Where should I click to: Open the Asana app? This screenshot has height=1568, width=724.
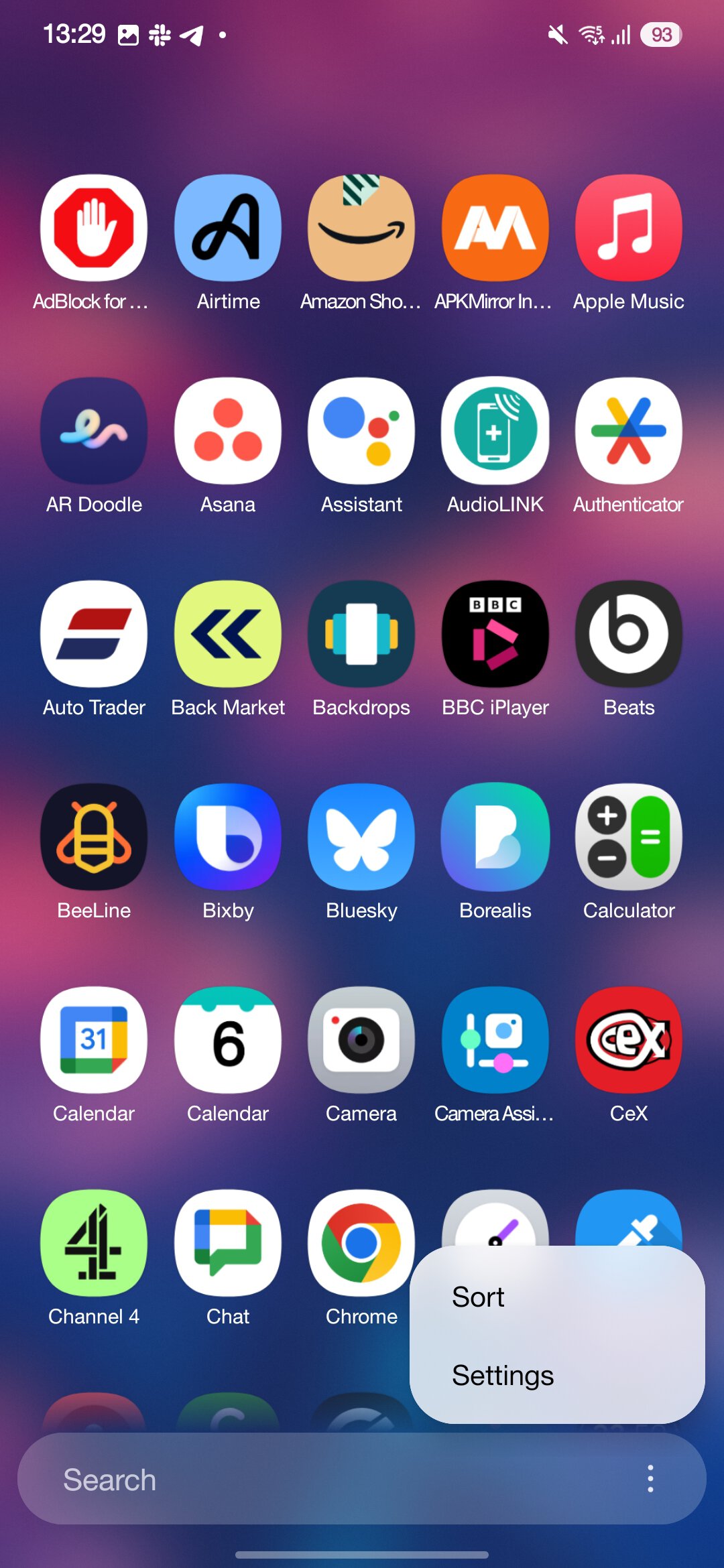(228, 432)
